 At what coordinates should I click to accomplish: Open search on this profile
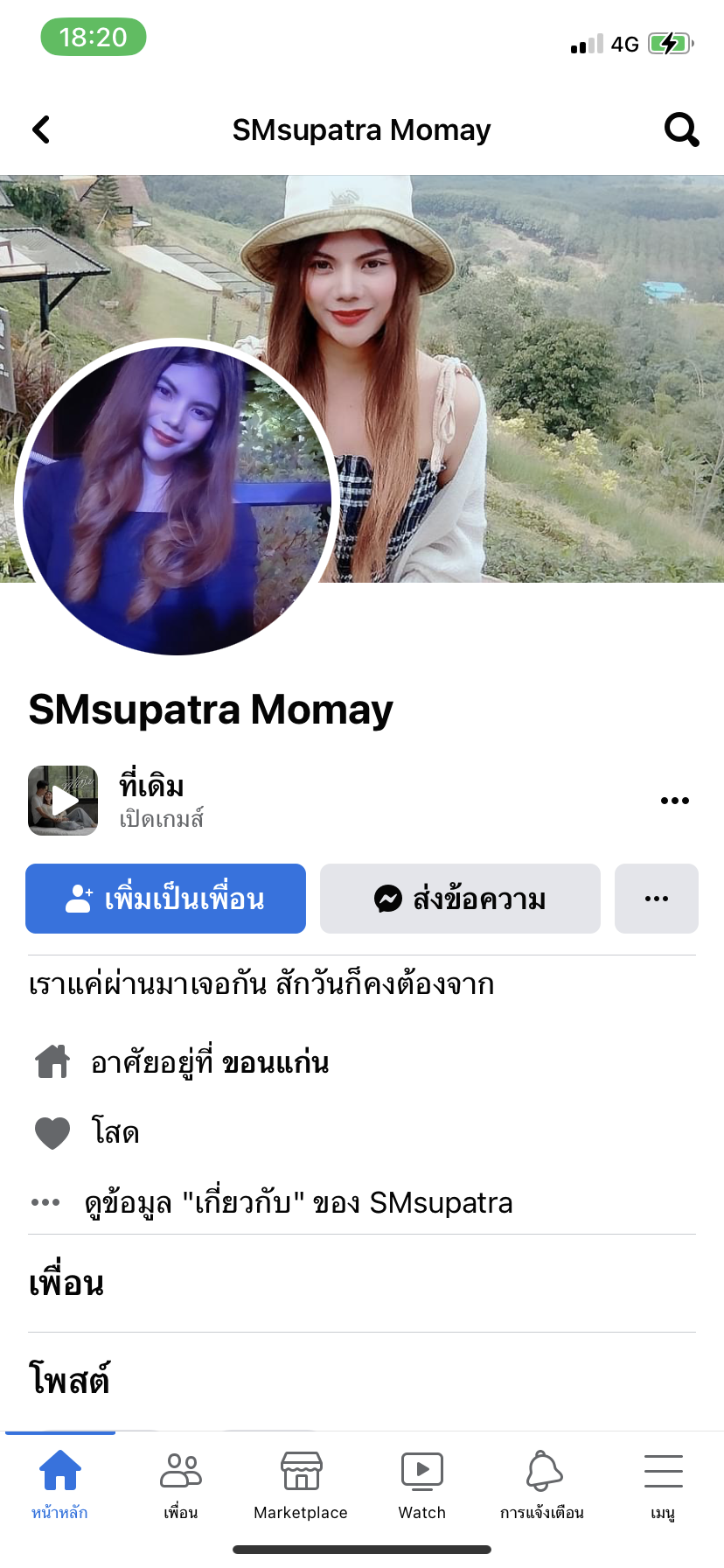[x=681, y=129]
